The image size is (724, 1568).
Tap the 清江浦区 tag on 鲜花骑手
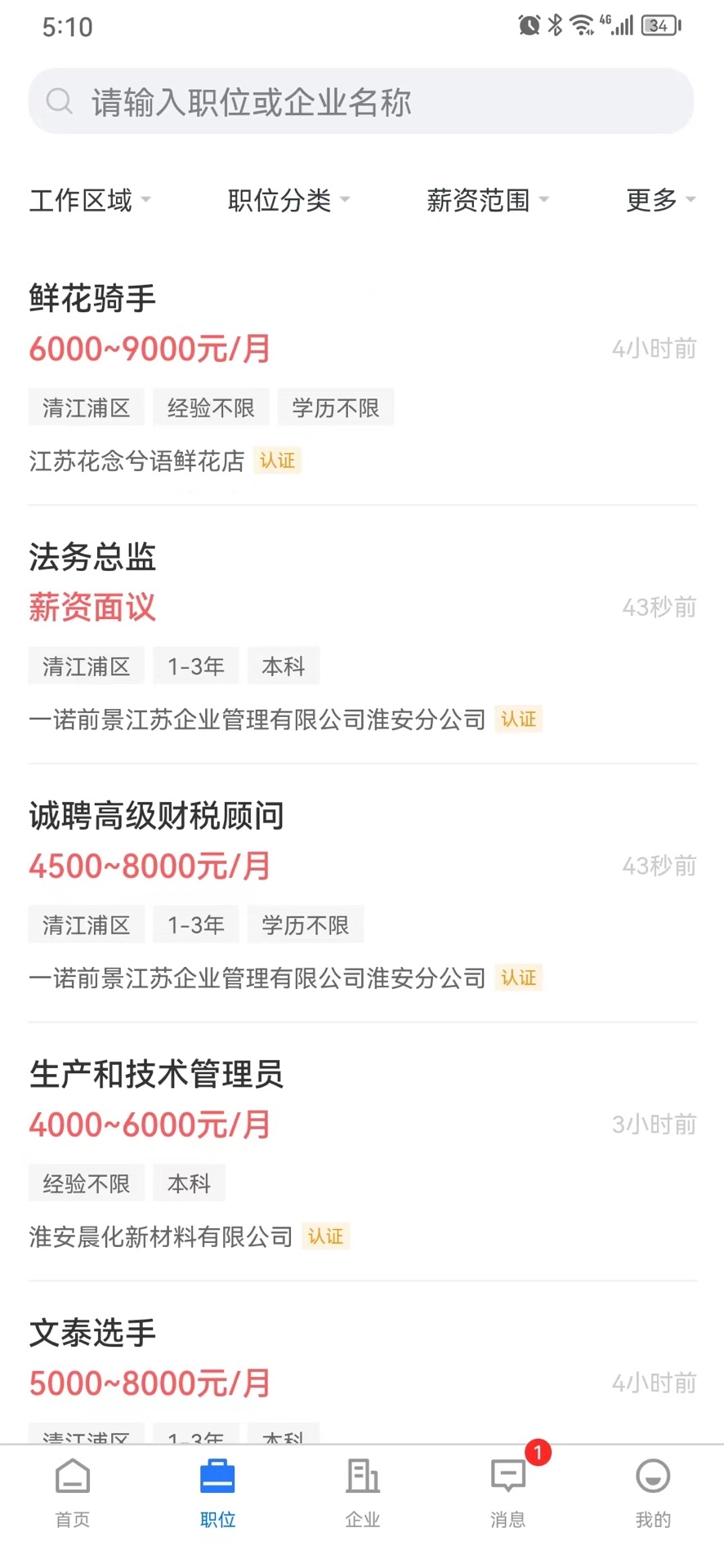tap(86, 408)
